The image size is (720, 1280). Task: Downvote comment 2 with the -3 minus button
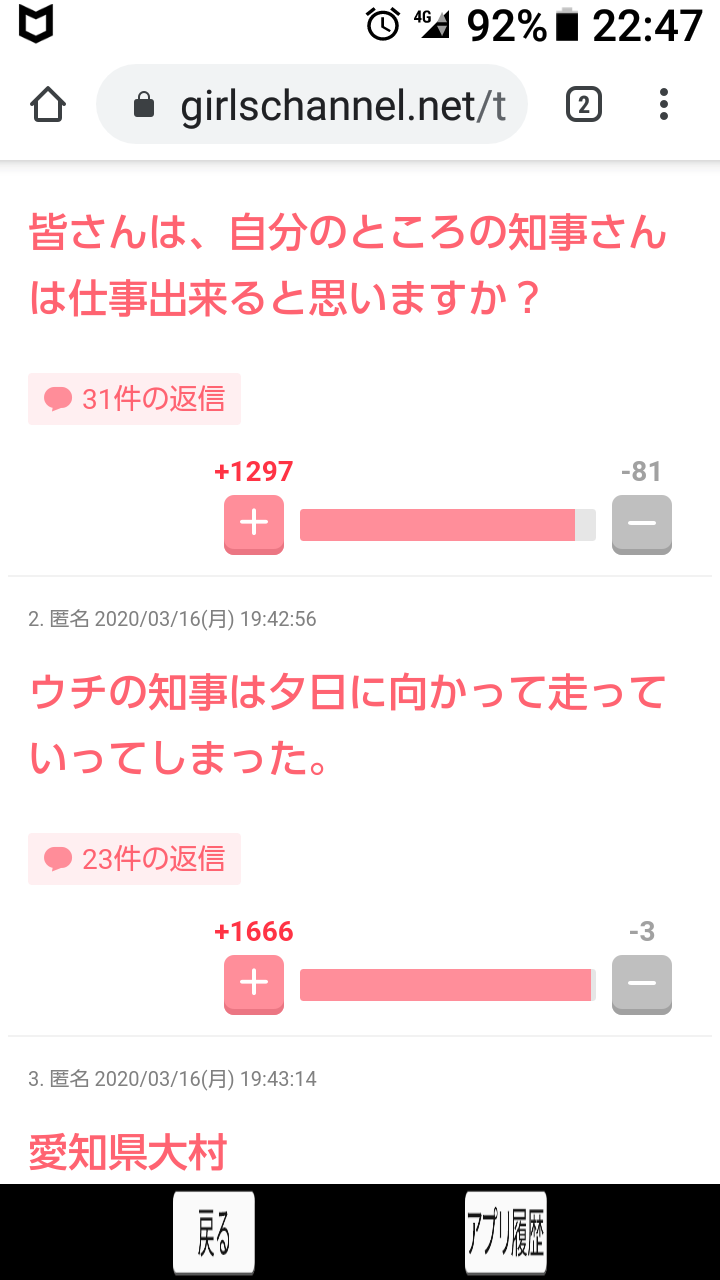click(x=641, y=984)
